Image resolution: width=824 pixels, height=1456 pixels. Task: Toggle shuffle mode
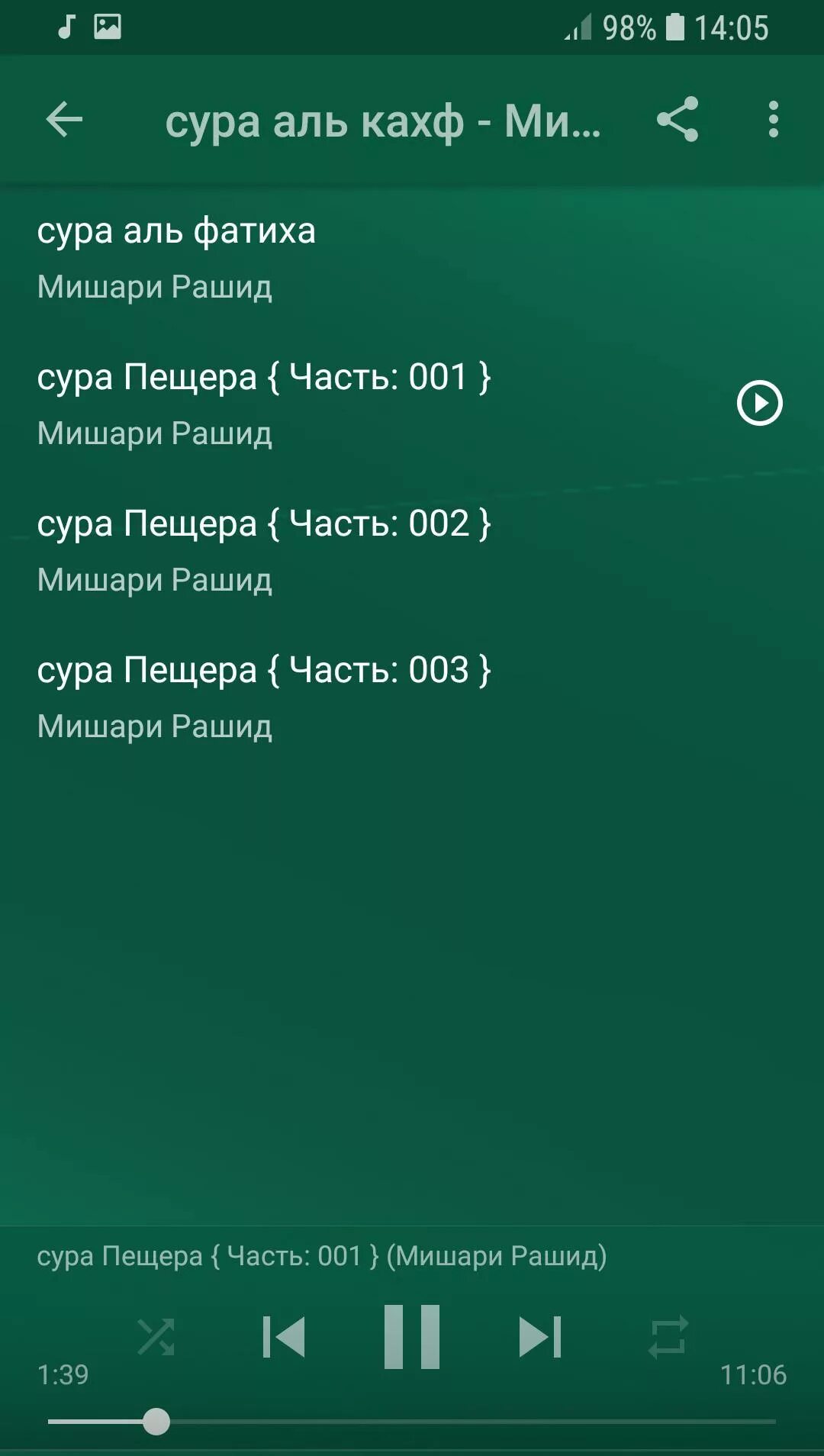tap(156, 1337)
